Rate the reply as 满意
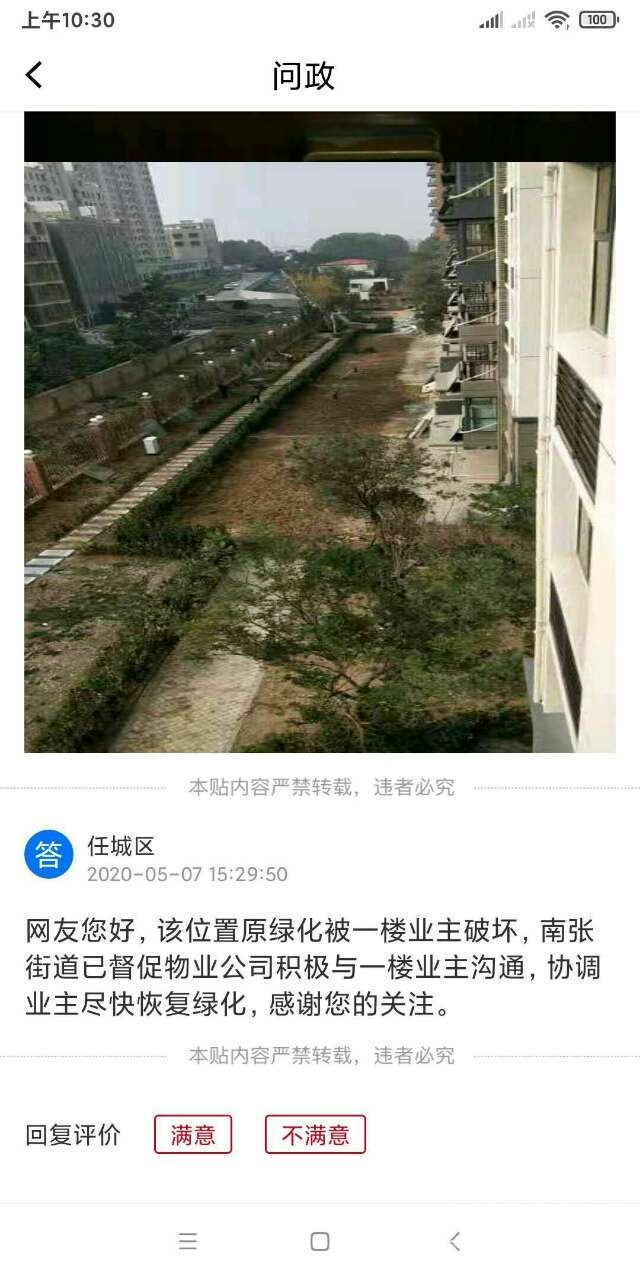Viewport: 640px width, 1280px height. (x=193, y=1135)
